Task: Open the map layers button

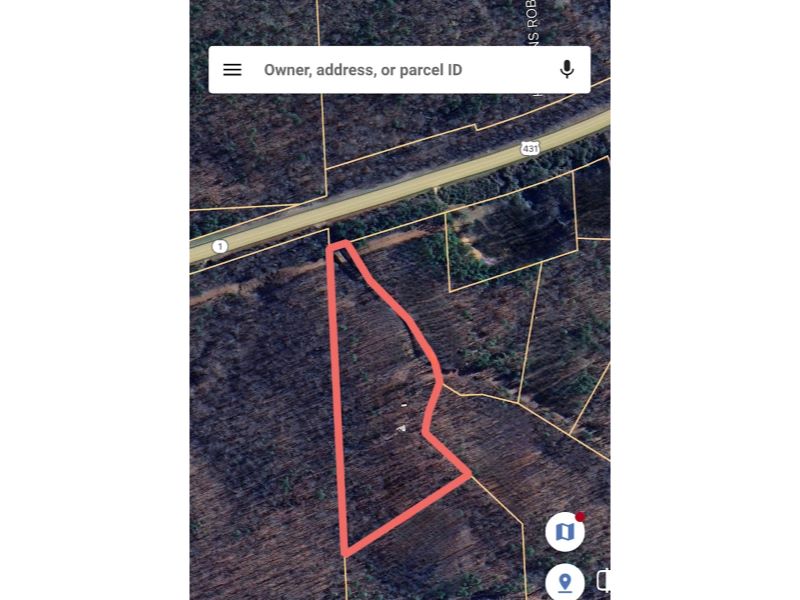Action: tap(565, 532)
